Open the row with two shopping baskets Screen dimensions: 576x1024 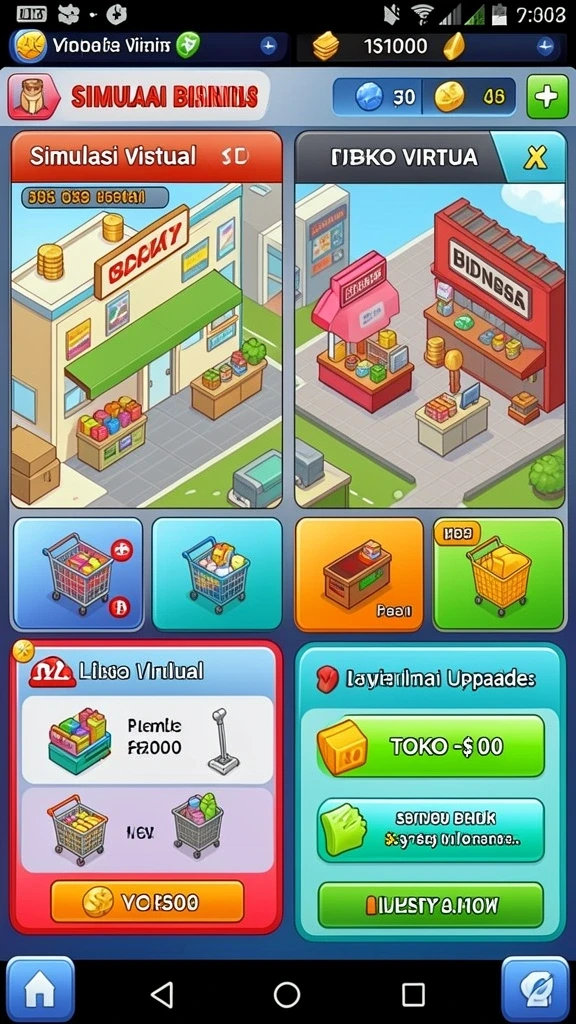[148, 829]
